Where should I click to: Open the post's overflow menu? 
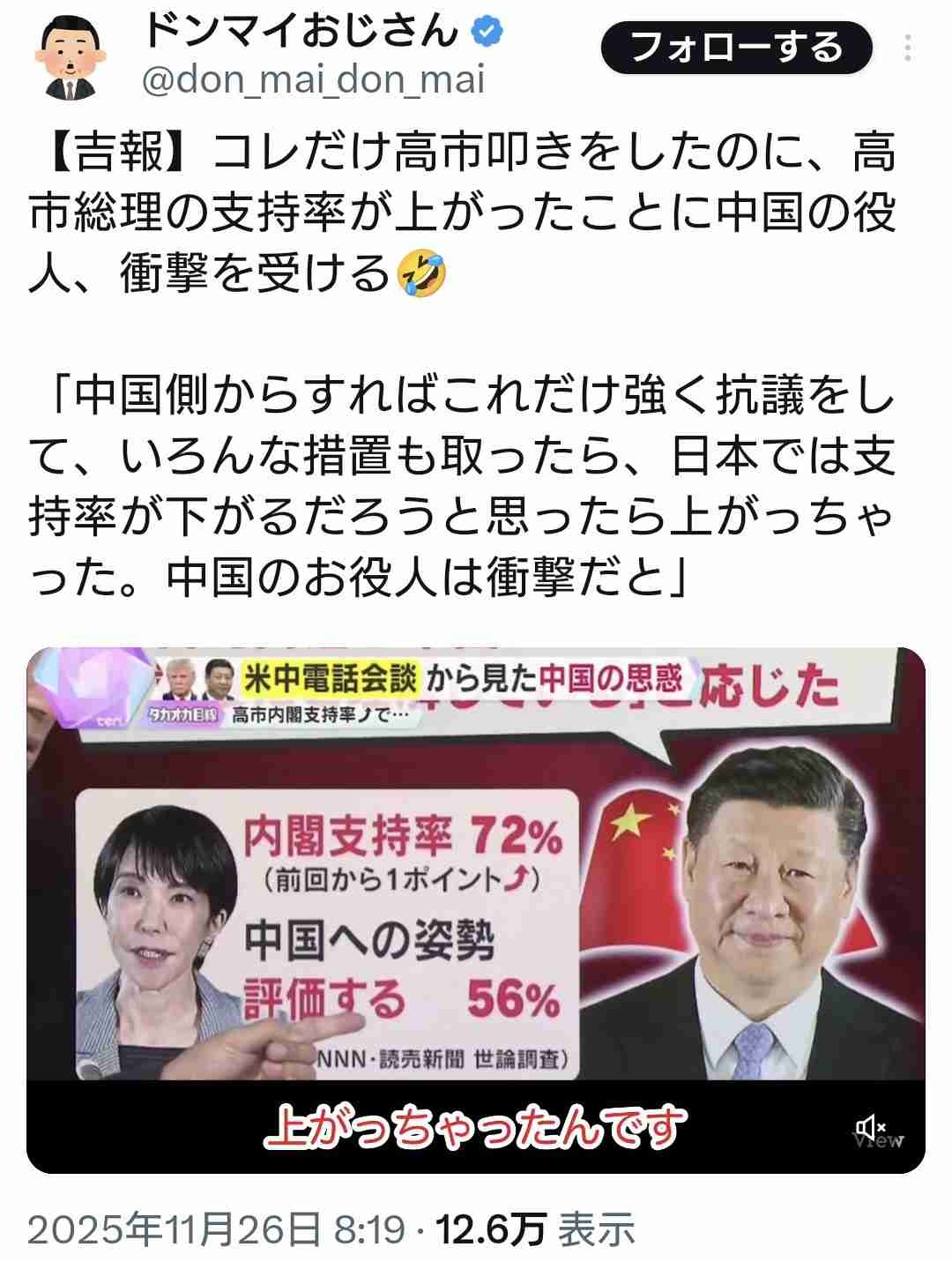[909, 47]
